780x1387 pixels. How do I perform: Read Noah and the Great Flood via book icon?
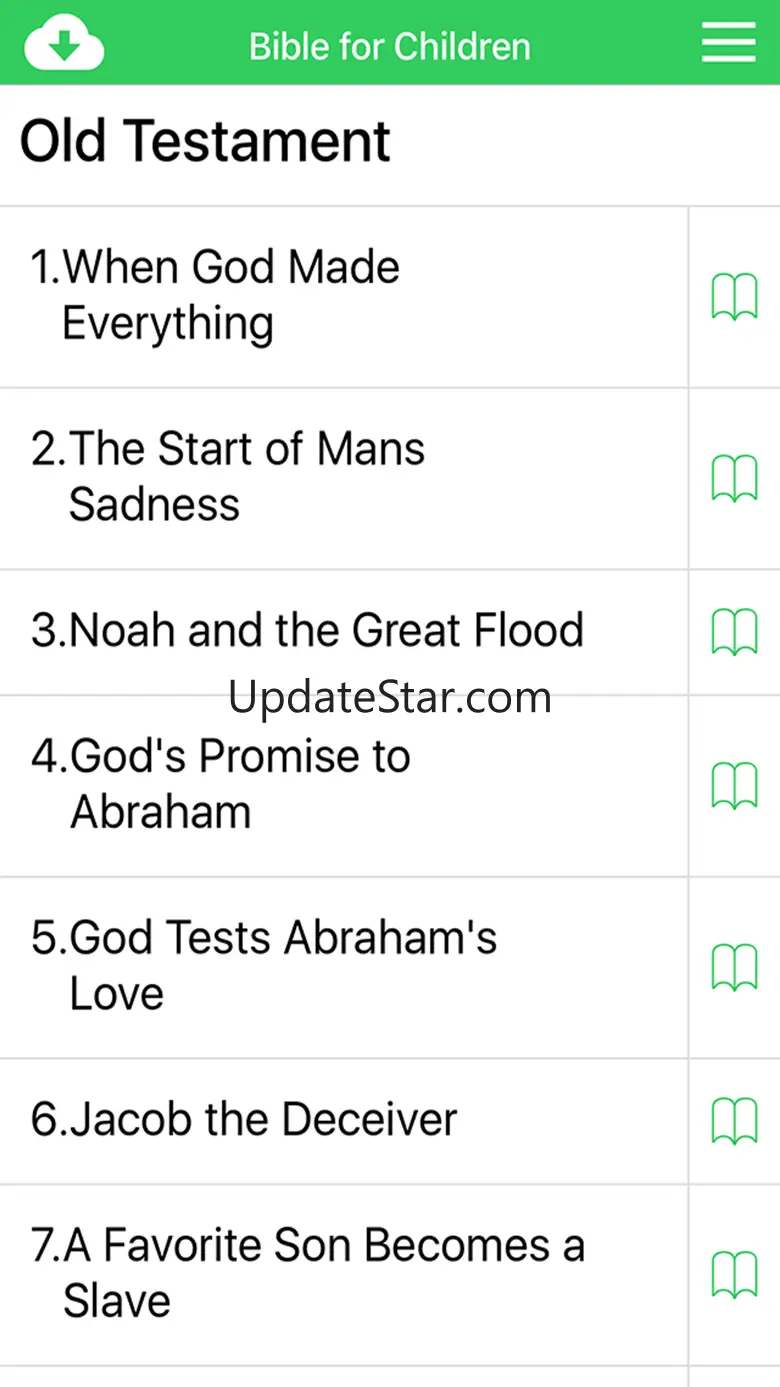pos(734,632)
